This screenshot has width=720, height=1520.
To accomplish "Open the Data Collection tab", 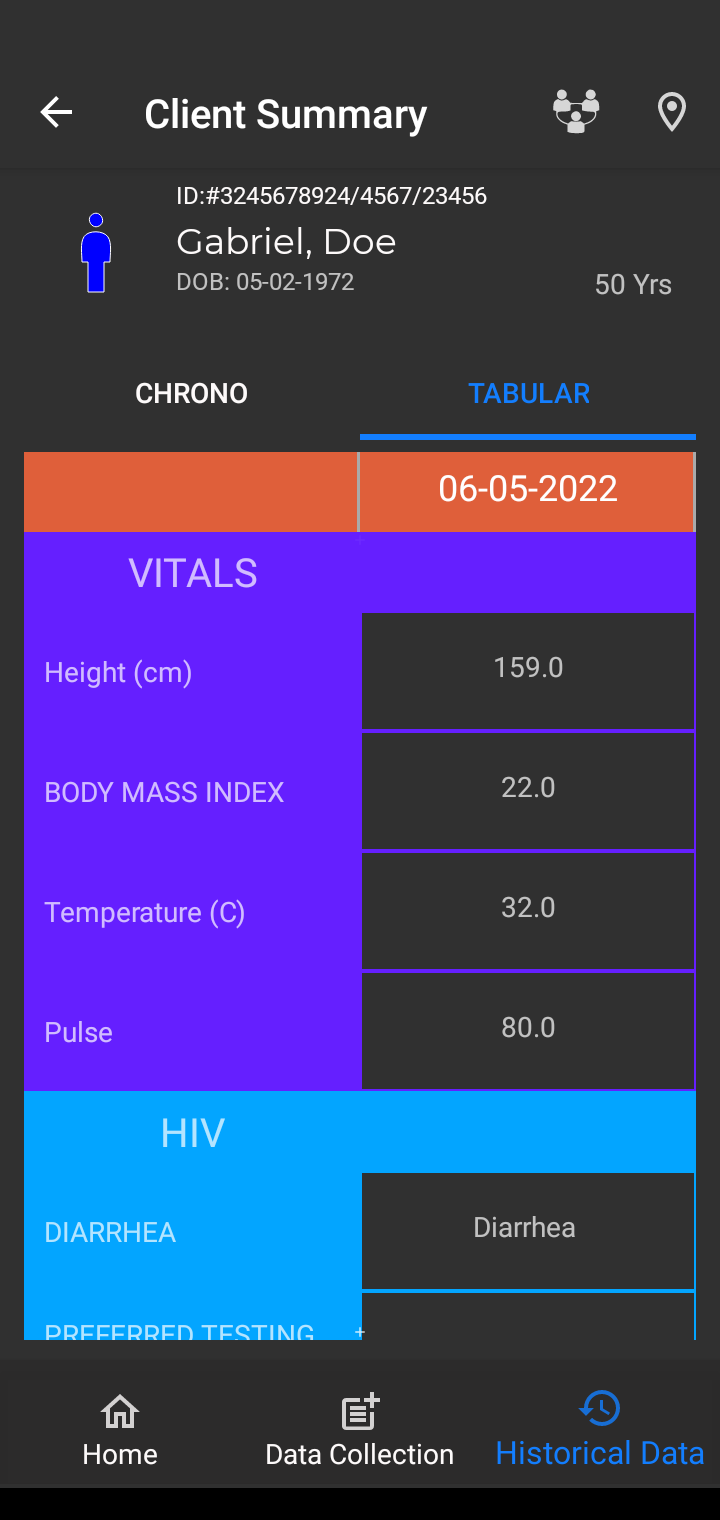I will (360, 1430).
